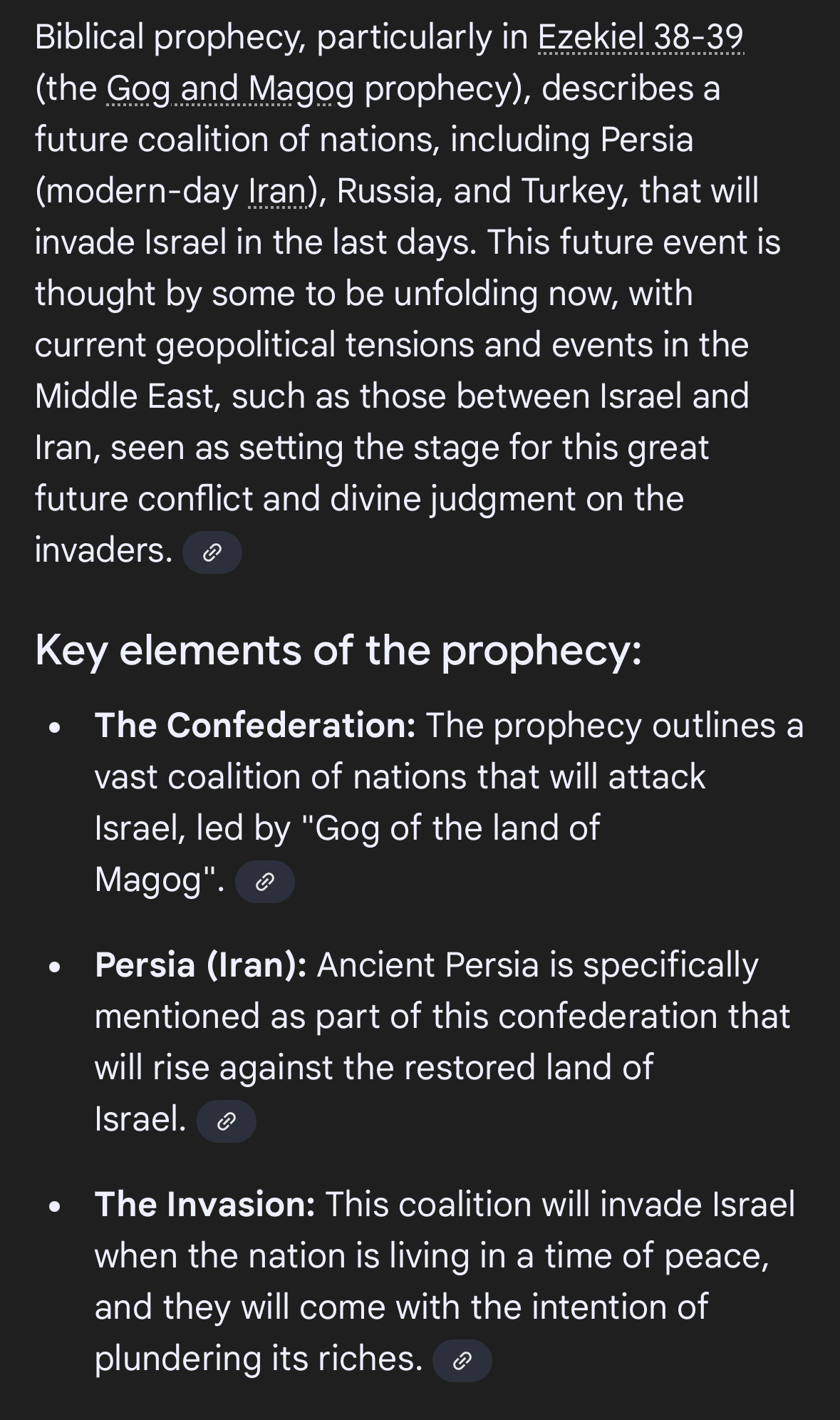This screenshot has width=840, height=1420.
Task: Open source link after The Confederation item
Action: (x=264, y=883)
